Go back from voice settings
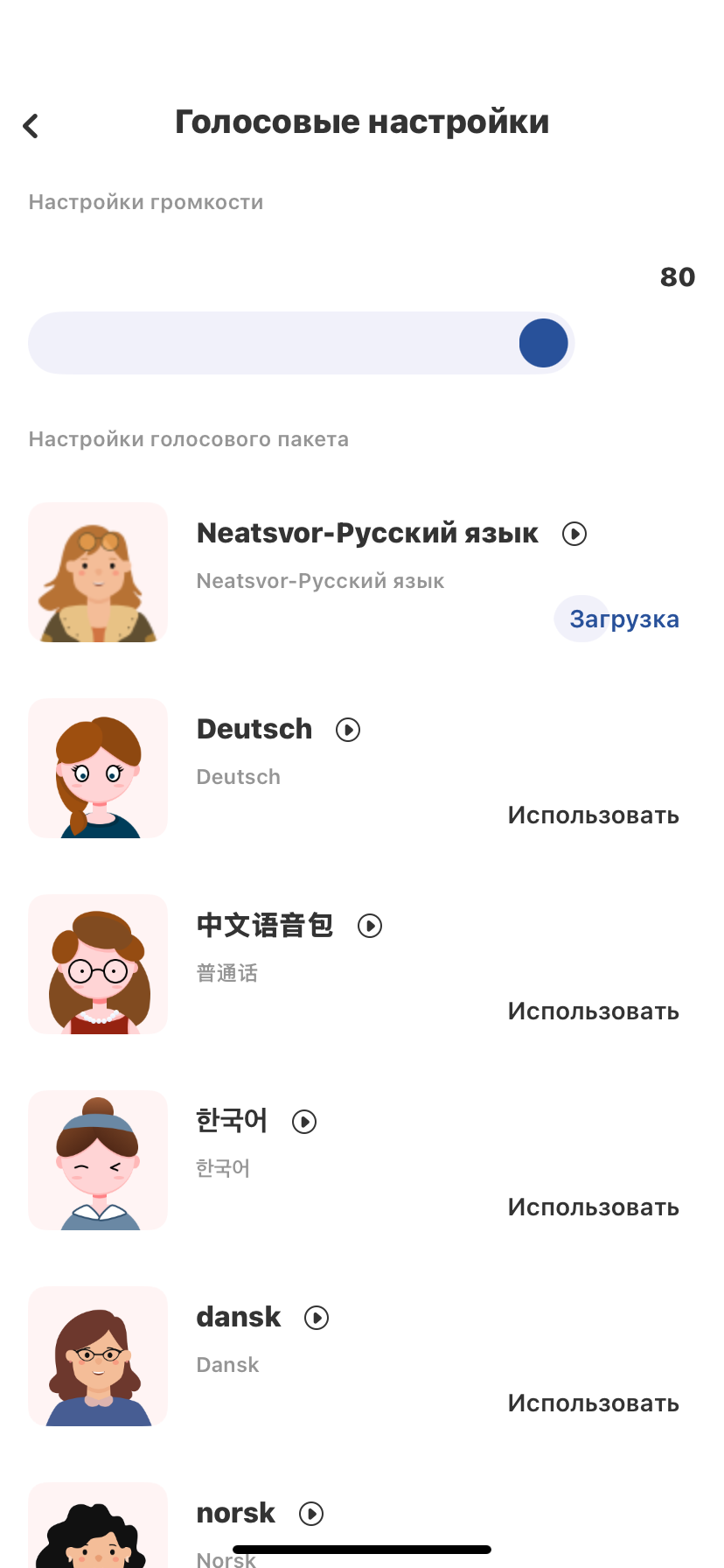The height and width of the screenshot is (1568, 724). 31,126
